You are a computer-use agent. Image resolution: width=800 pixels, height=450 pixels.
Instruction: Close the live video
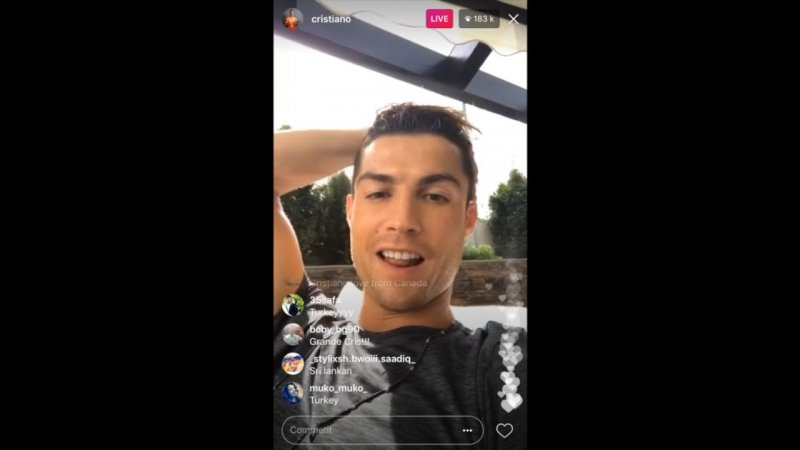tap(513, 18)
